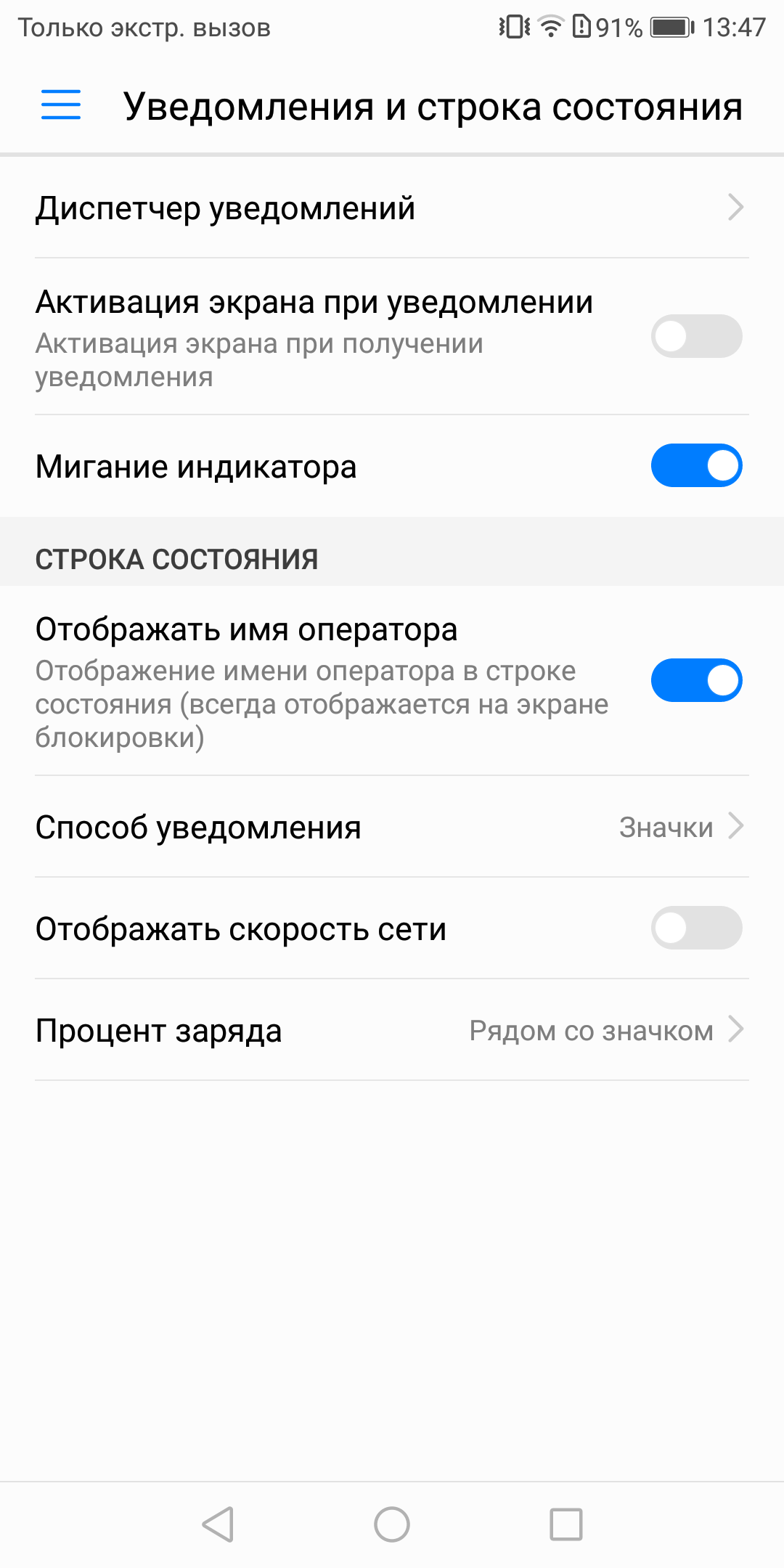Turn off Мигание индикатора
784x1568 pixels.
(696, 465)
